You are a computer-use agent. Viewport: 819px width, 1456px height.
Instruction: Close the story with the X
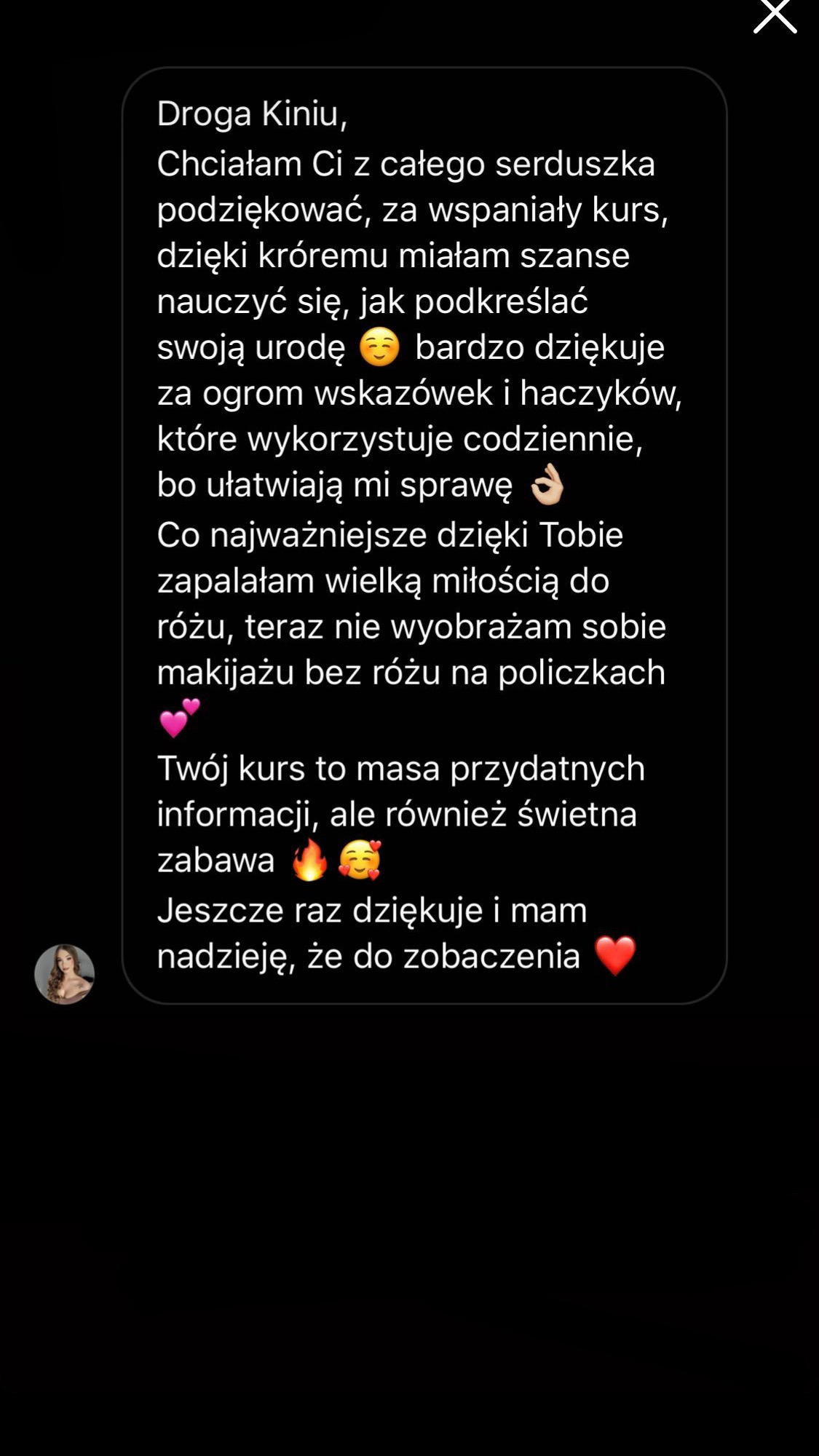coord(775,15)
